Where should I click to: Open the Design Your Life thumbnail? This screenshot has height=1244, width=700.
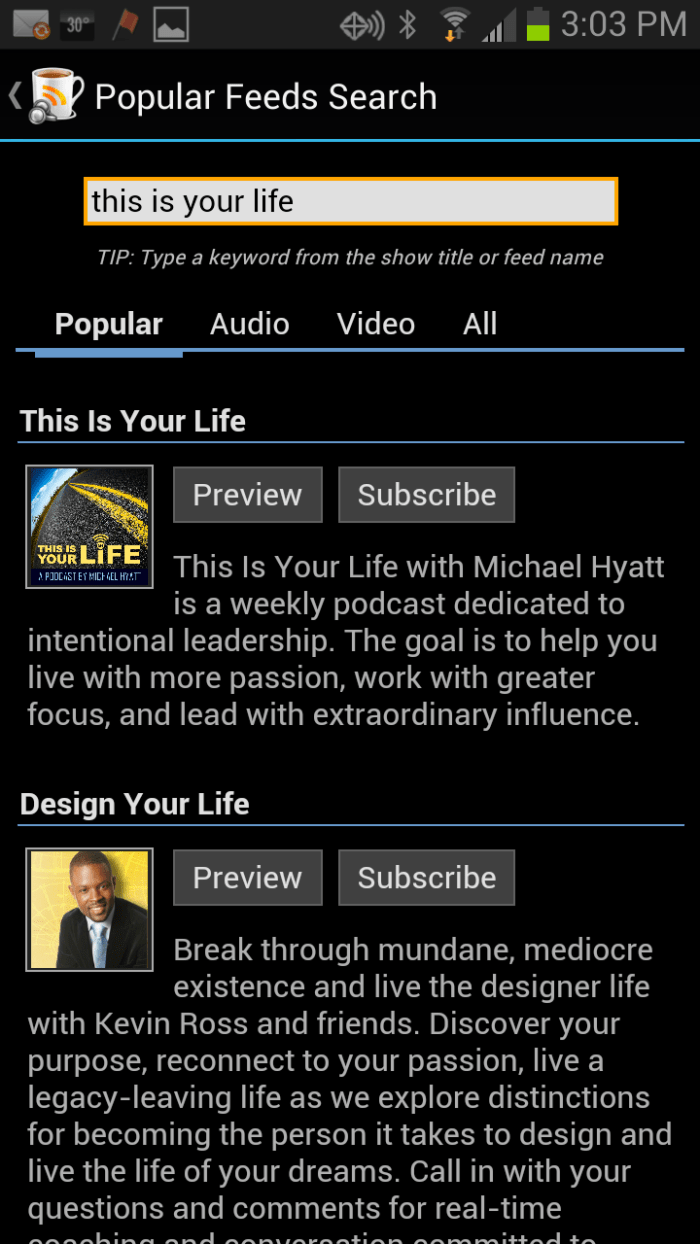(90, 909)
